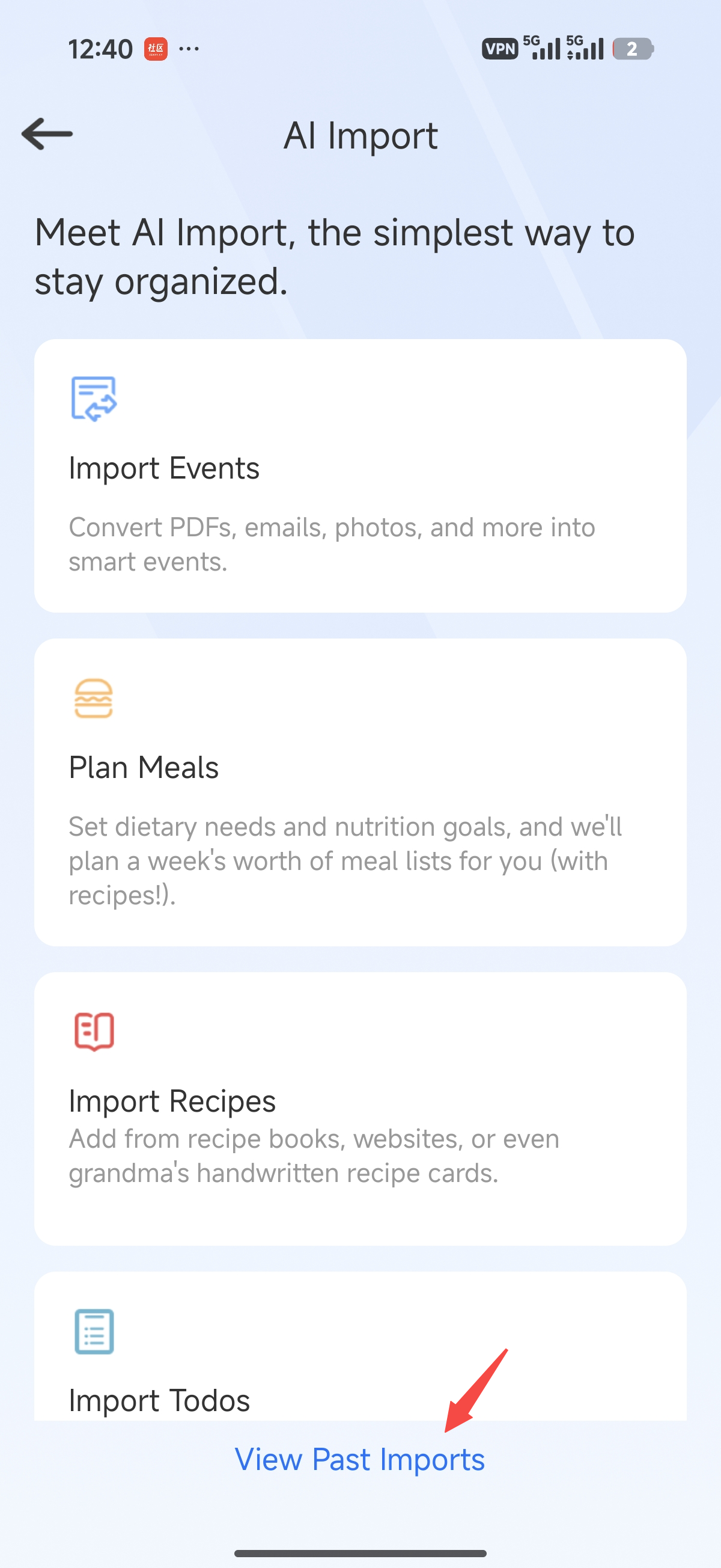Go back from AI Import

[47, 134]
